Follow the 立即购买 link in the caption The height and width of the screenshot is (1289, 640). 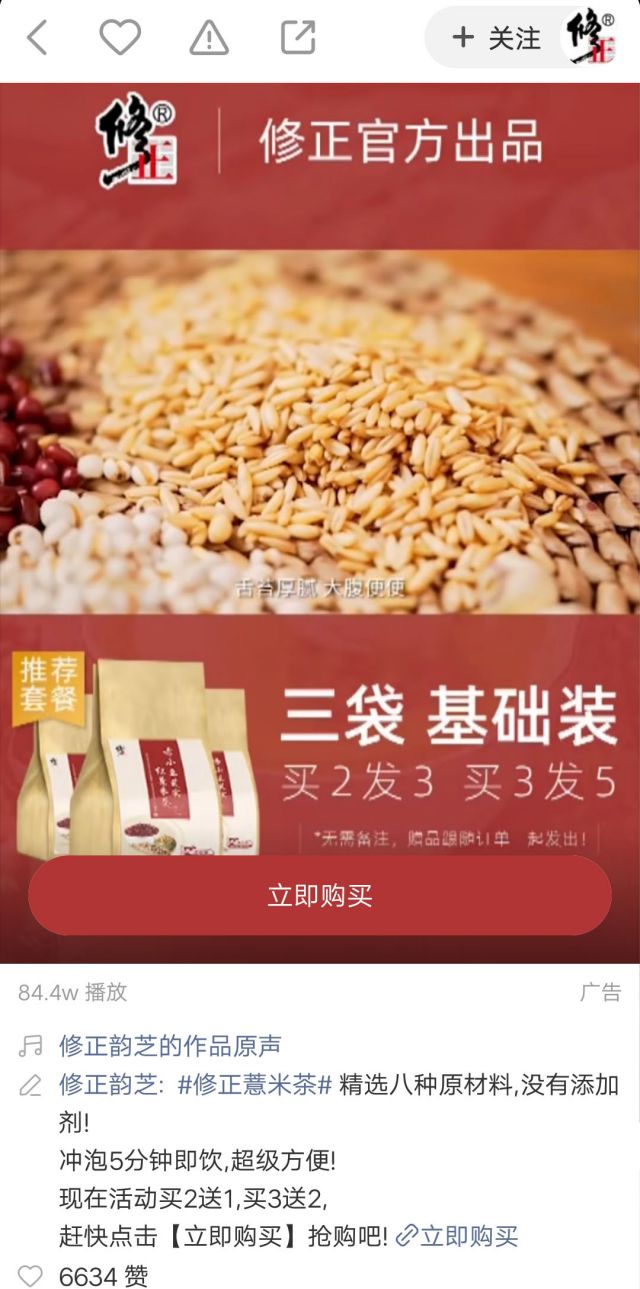click(x=458, y=1236)
